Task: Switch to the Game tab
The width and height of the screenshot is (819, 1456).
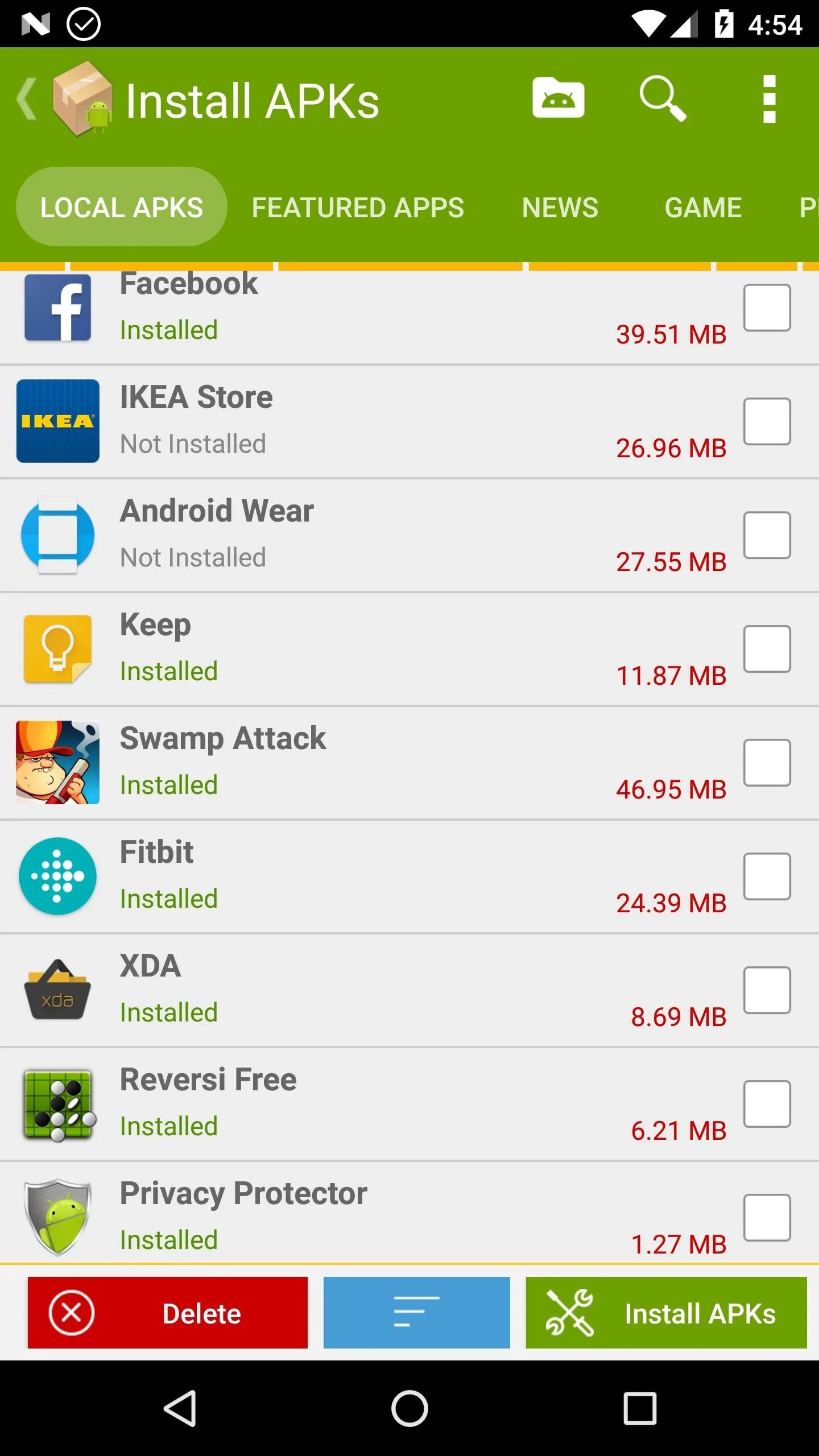Action: [703, 208]
